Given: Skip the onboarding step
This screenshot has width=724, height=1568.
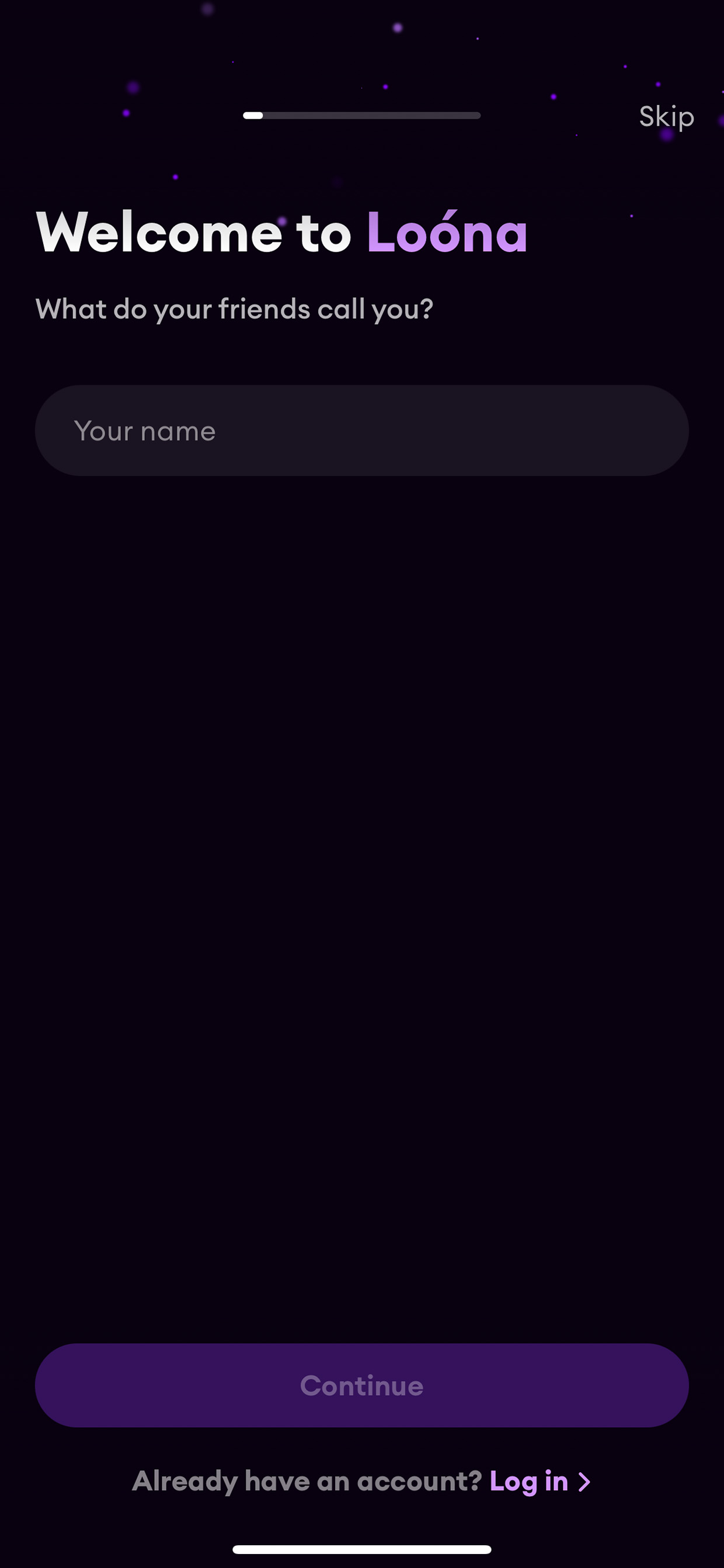Looking at the screenshot, I should [x=666, y=116].
